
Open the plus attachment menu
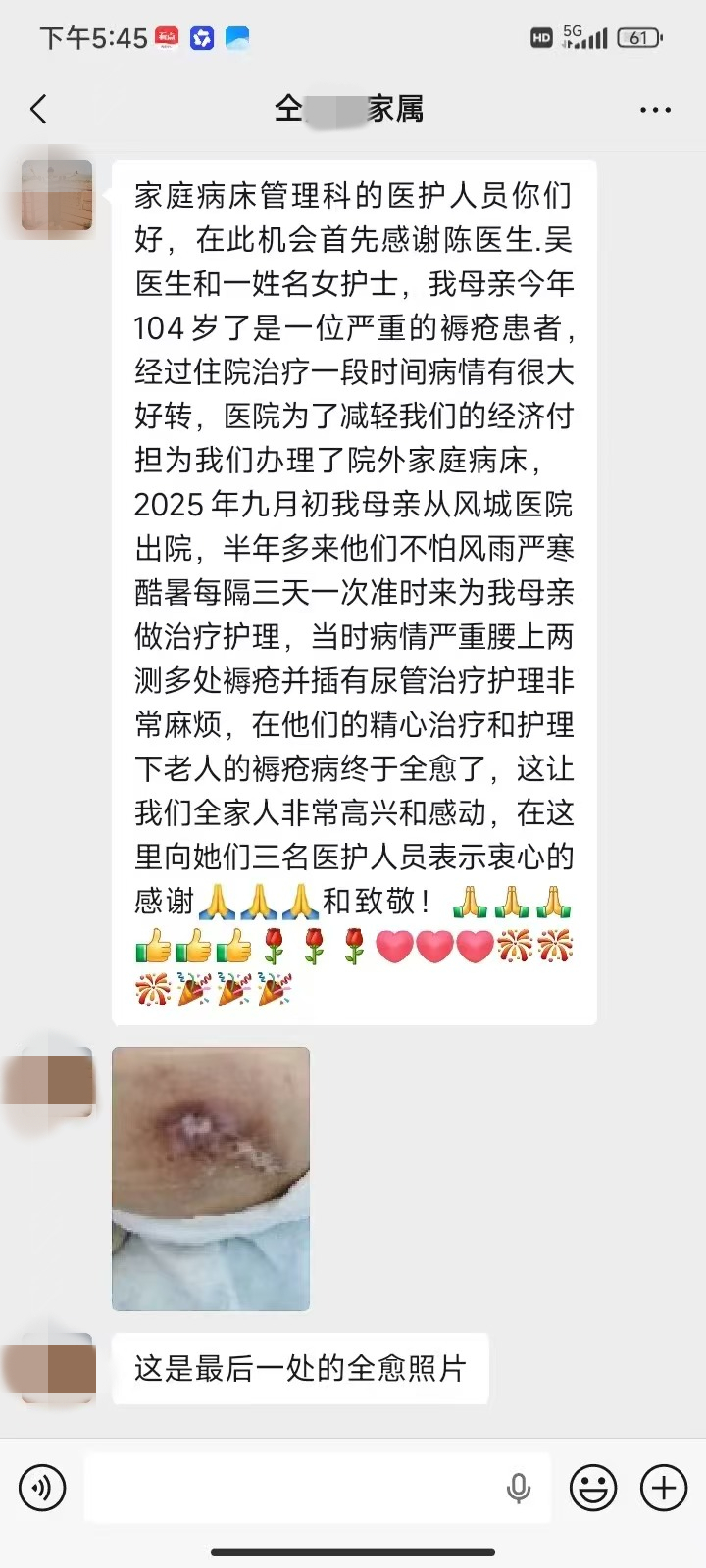(664, 1488)
